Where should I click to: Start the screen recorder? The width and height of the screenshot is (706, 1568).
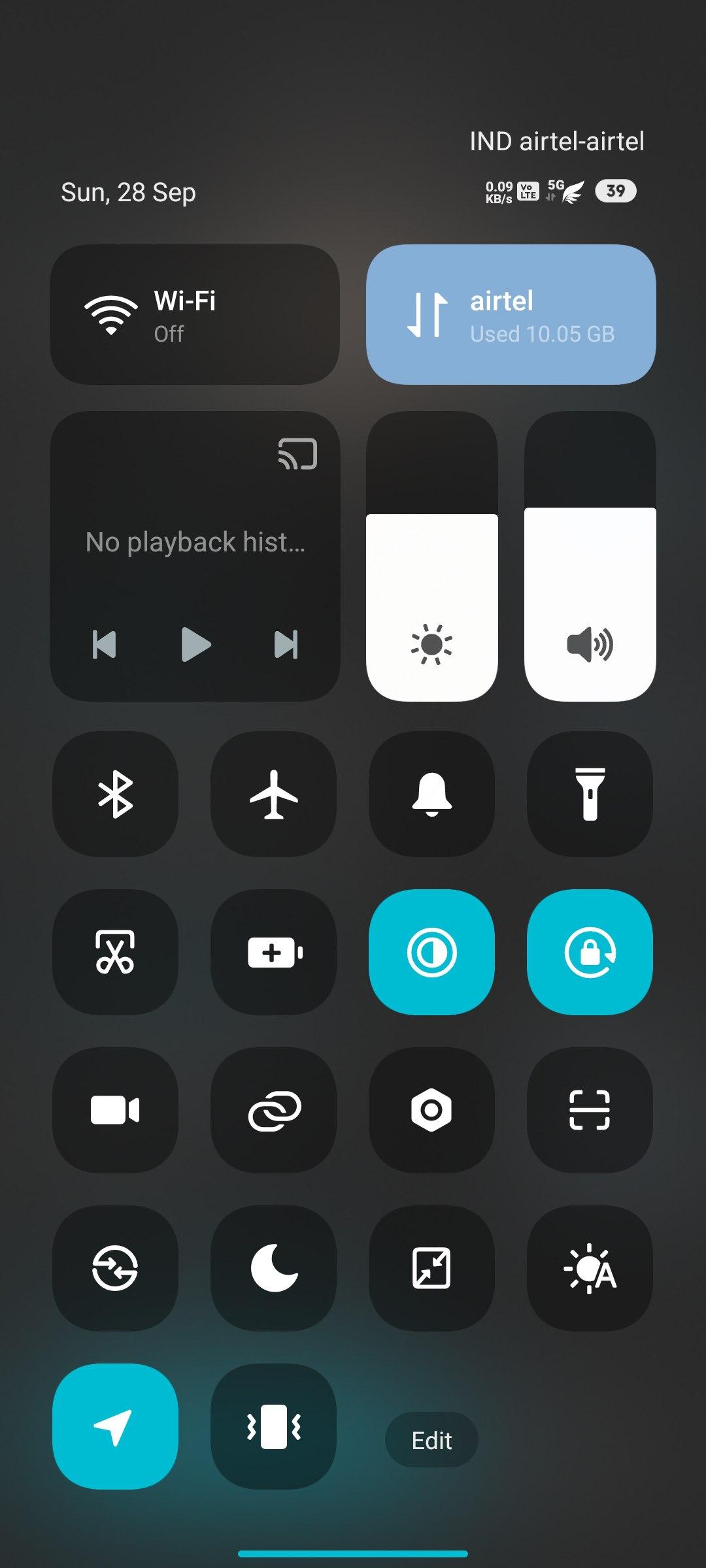(x=115, y=1110)
